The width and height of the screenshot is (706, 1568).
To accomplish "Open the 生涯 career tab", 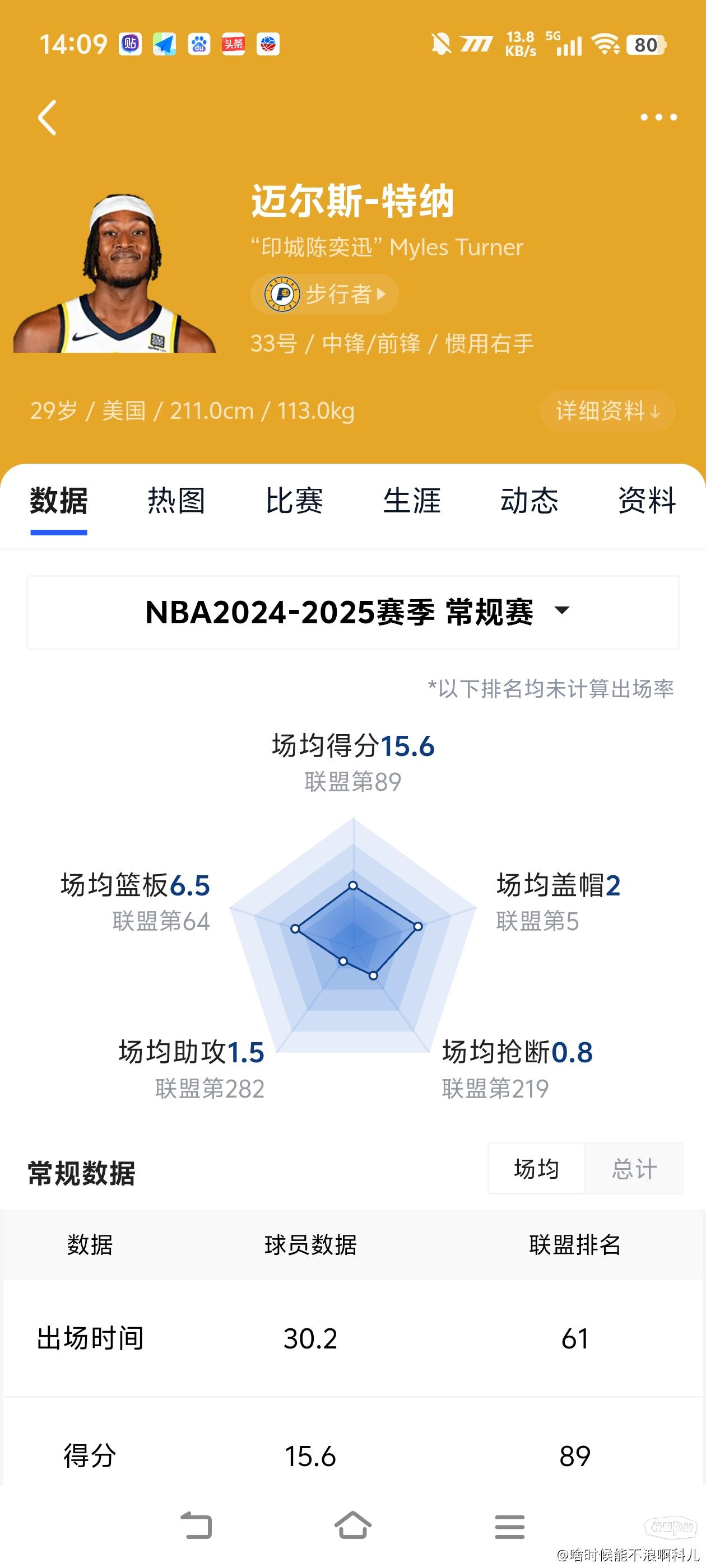I will coord(412,501).
